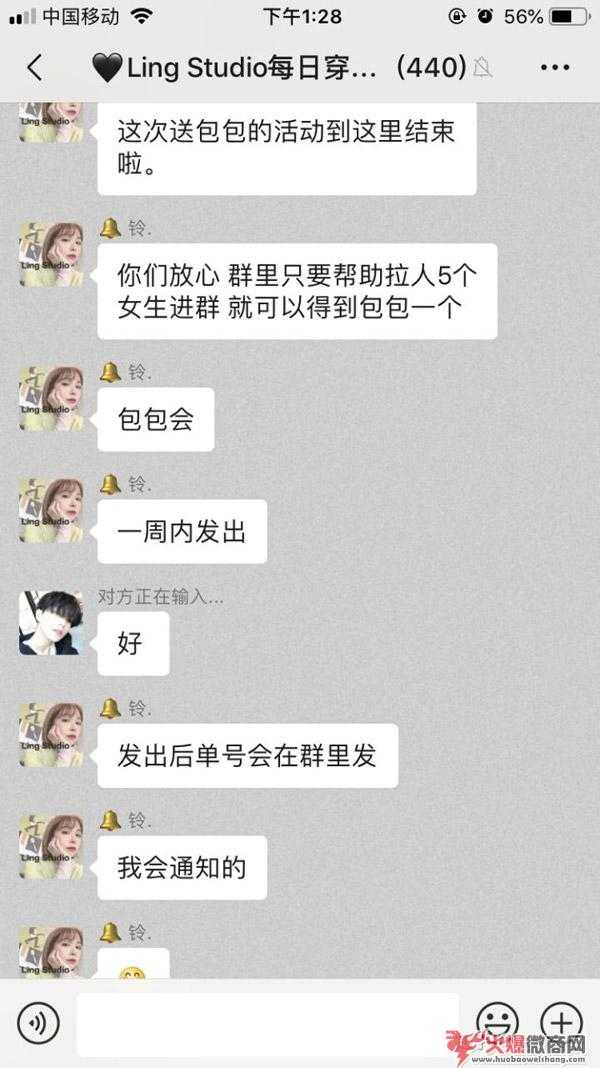Open 铃's avatar next to 一周内发出
Viewport: 600px width, 1068px height.
tap(50, 510)
